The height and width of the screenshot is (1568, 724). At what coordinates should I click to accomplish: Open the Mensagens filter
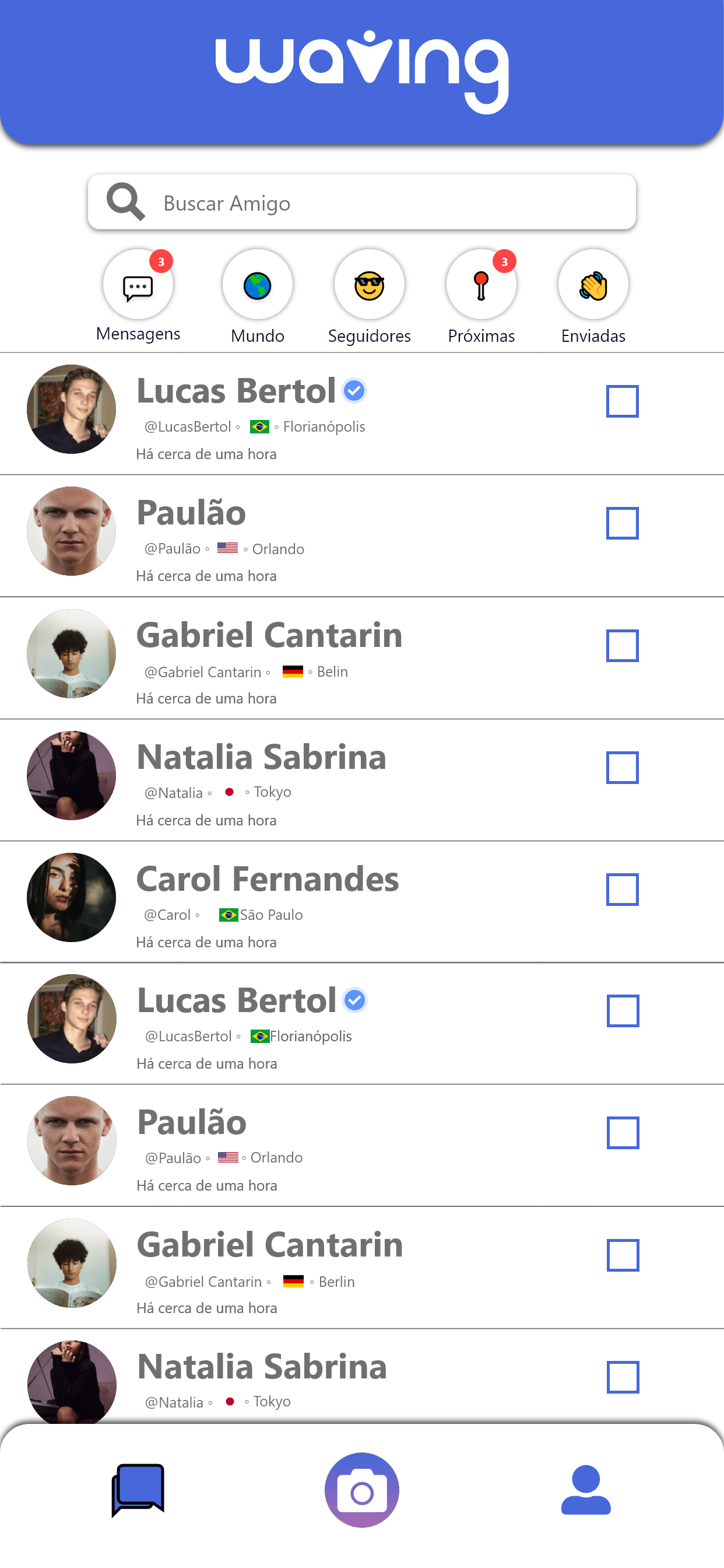(138, 285)
